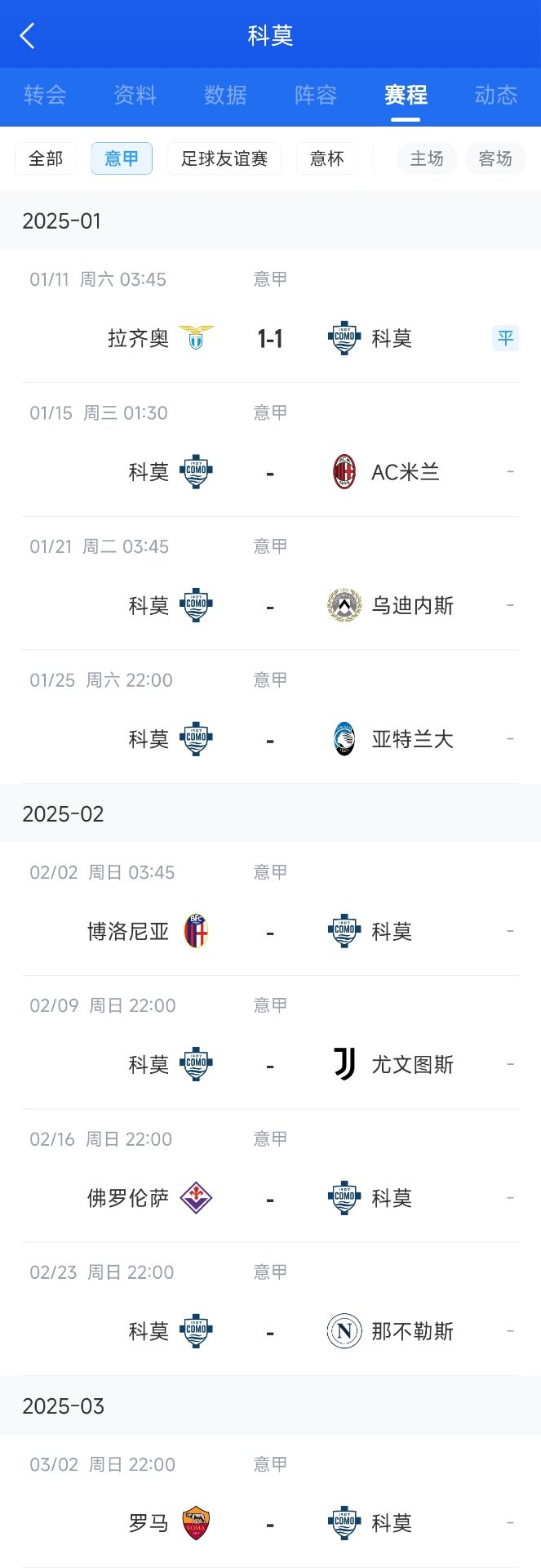Switch to the 数据 tab
This screenshot has width=541, height=1568.
point(225,96)
